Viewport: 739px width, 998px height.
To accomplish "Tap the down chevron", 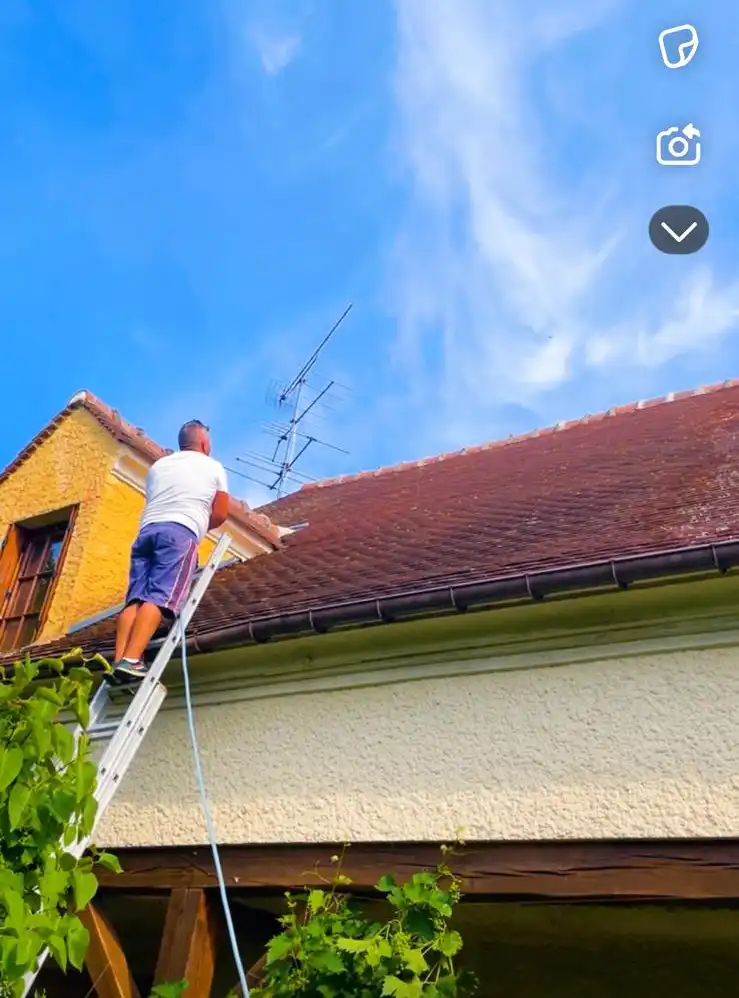I will pos(678,230).
